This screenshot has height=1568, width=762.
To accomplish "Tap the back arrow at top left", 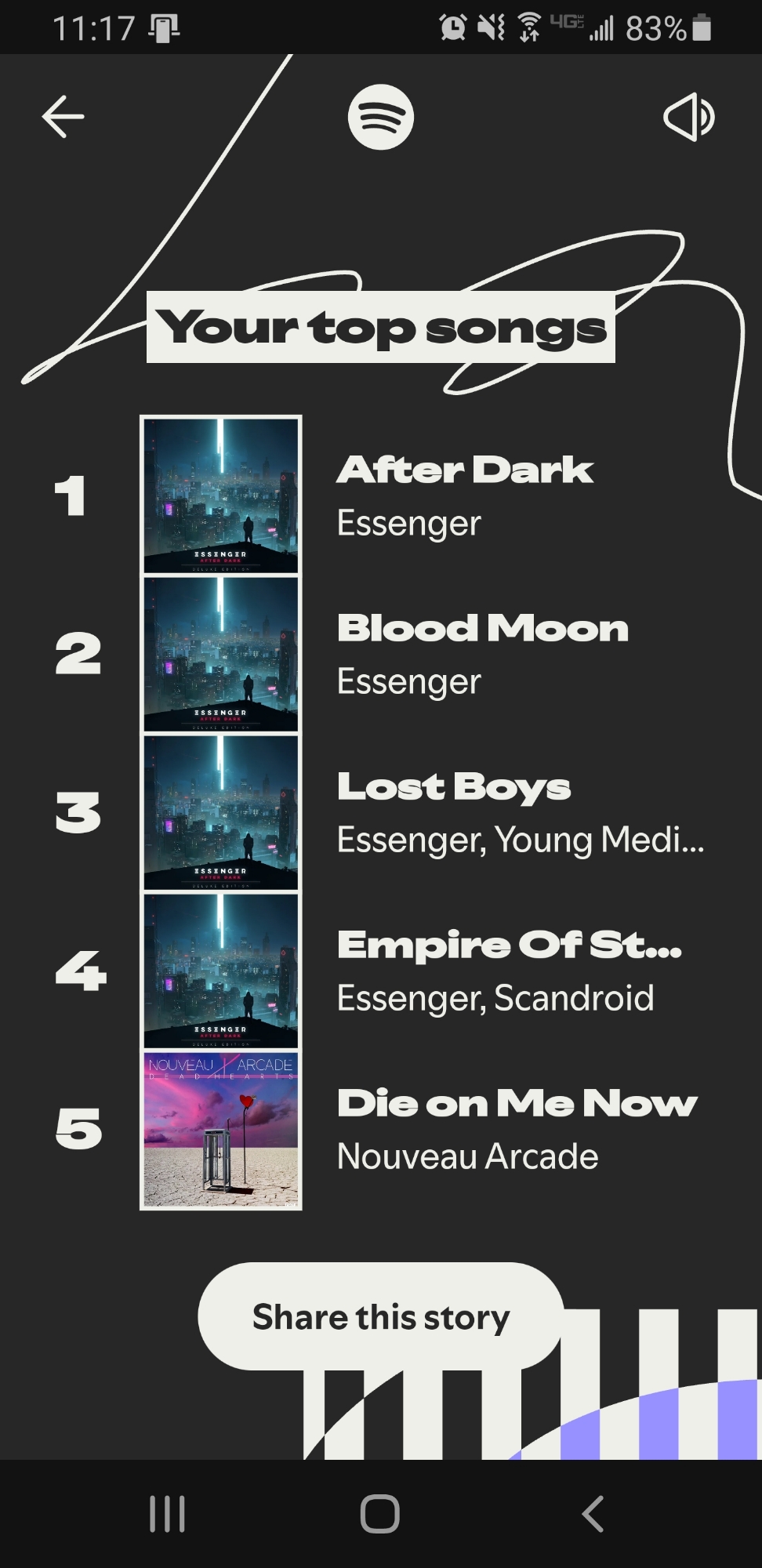I will tap(63, 117).
